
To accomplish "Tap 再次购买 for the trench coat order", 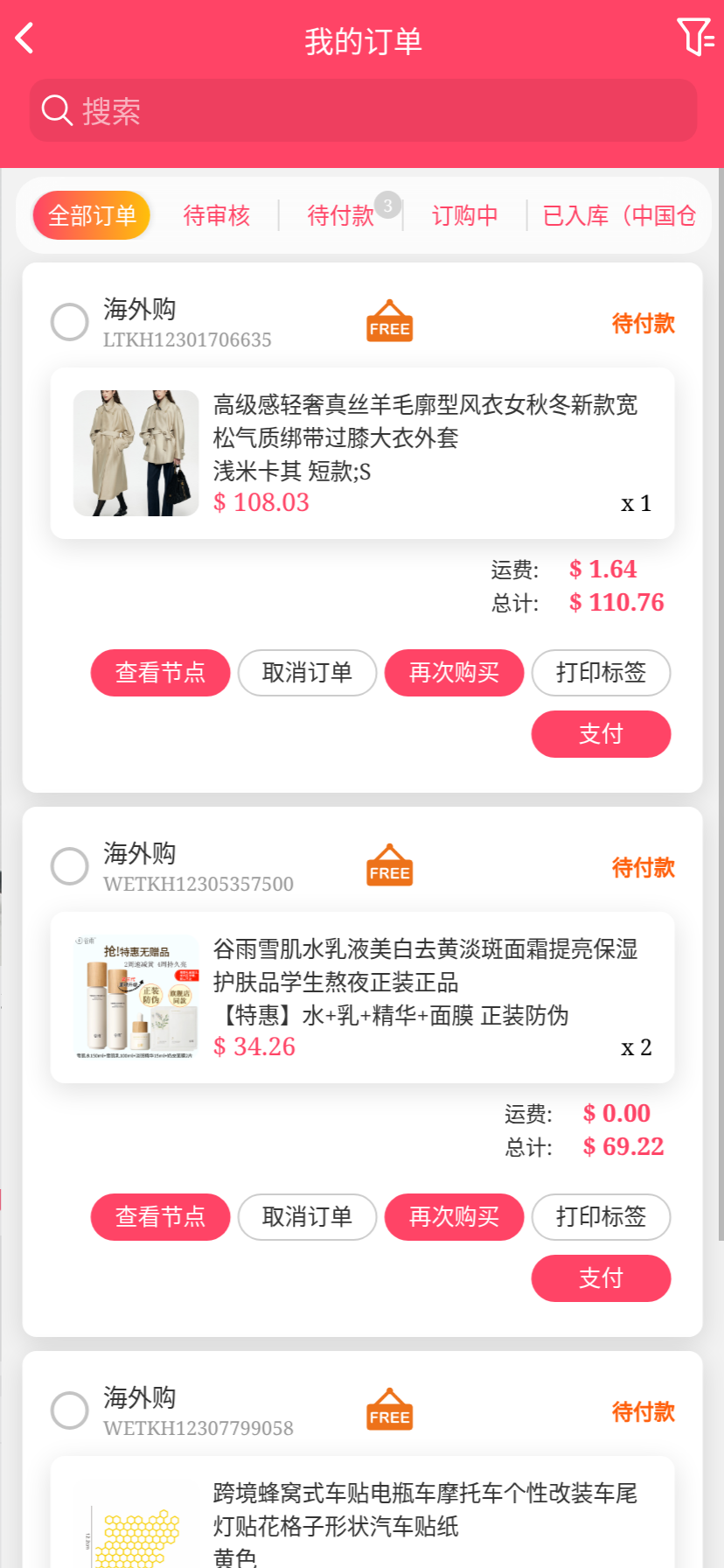I will [454, 673].
